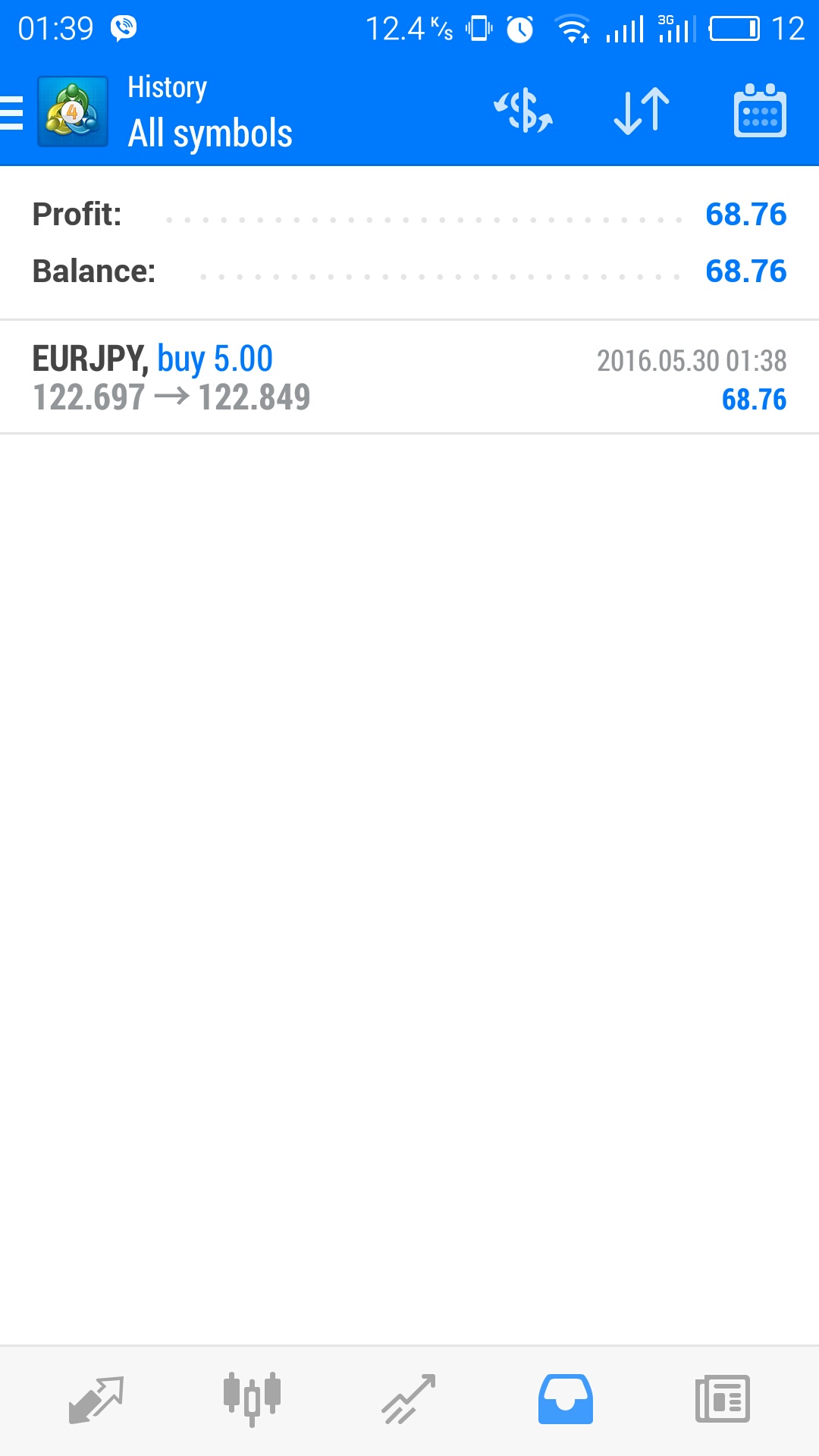
Task: Switch to the candlestick Chart tab
Action: (253, 1400)
